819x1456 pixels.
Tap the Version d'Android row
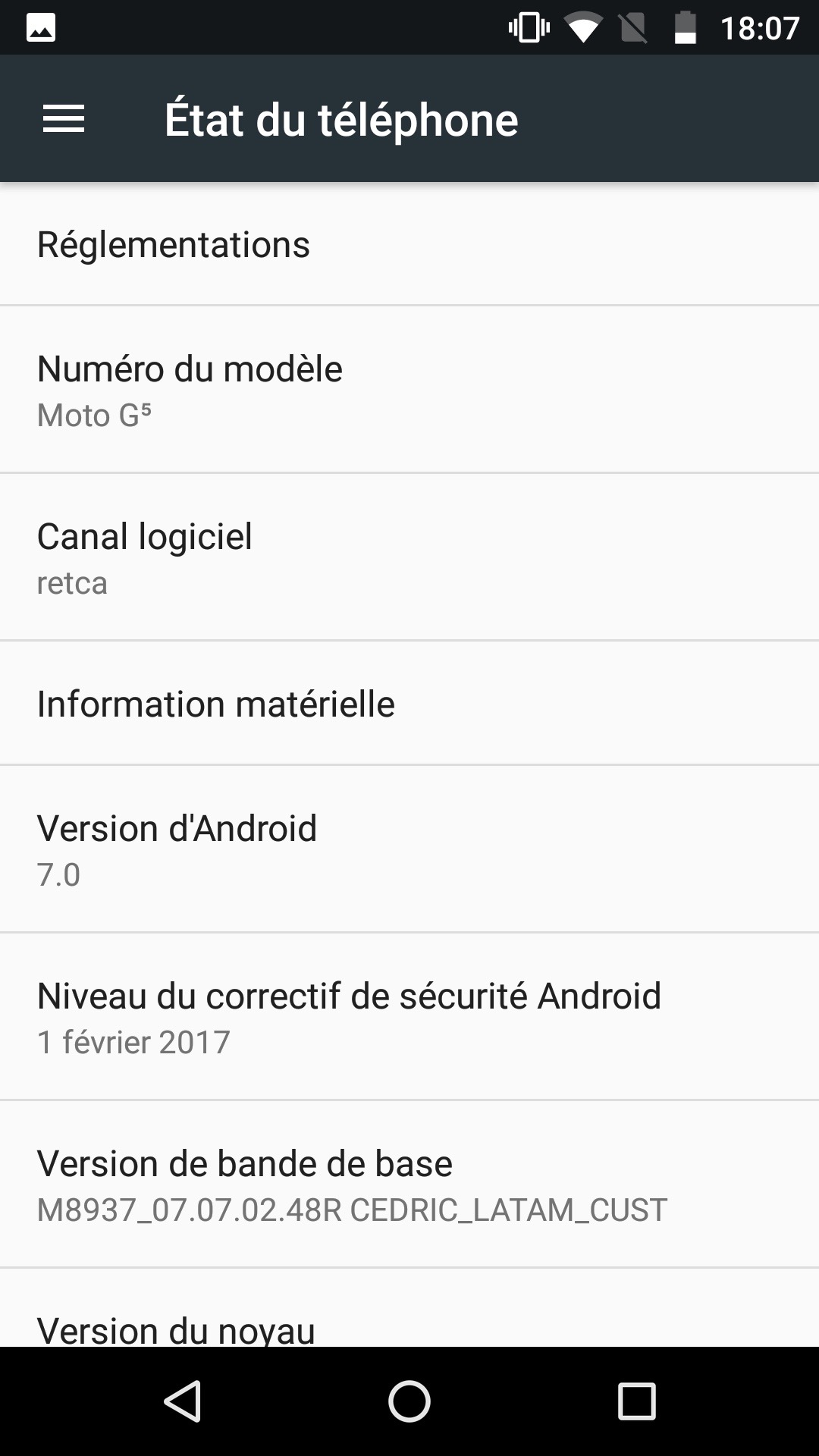pyautogui.click(x=409, y=849)
